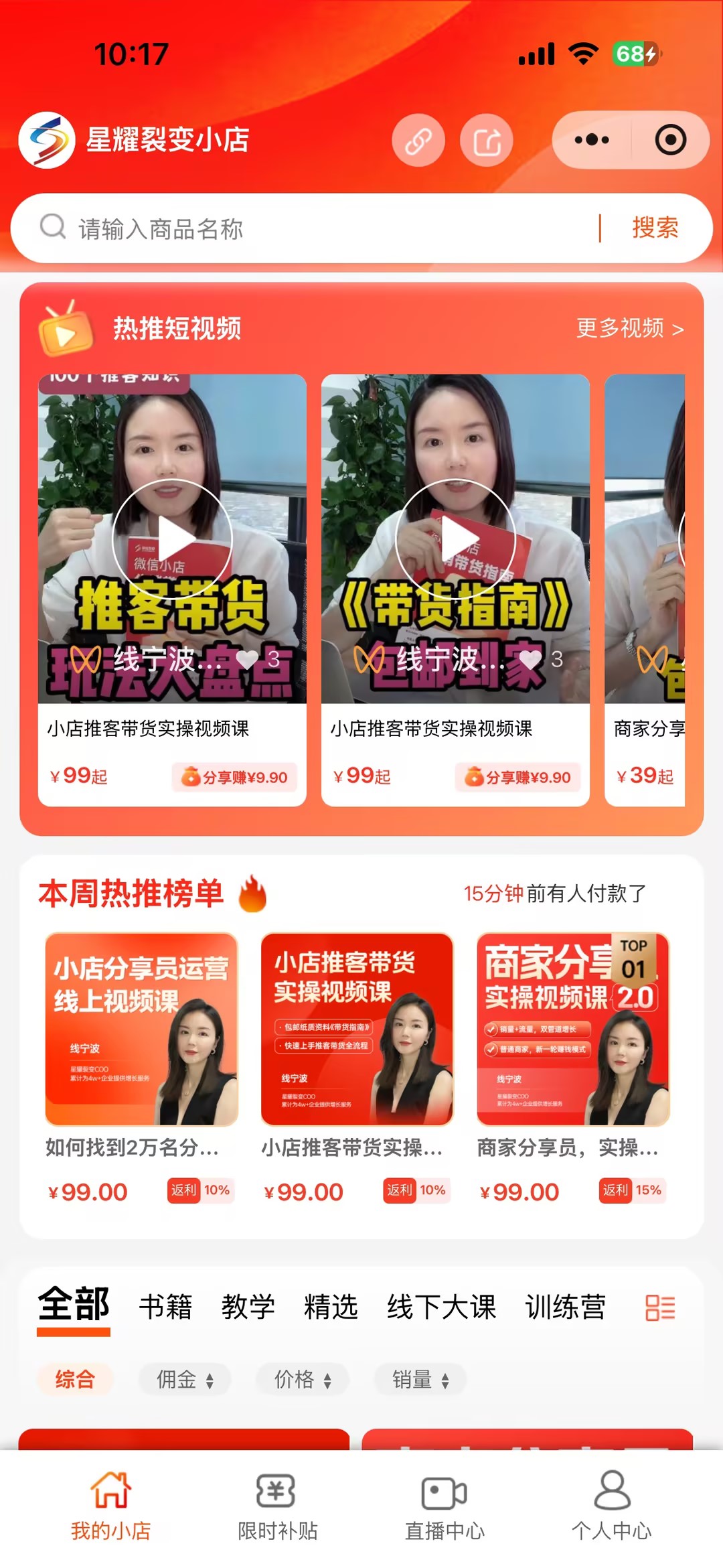The width and height of the screenshot is (723, 1568).
Task: Tap the copy link icon in header
Action: click(x=418, y=141)
